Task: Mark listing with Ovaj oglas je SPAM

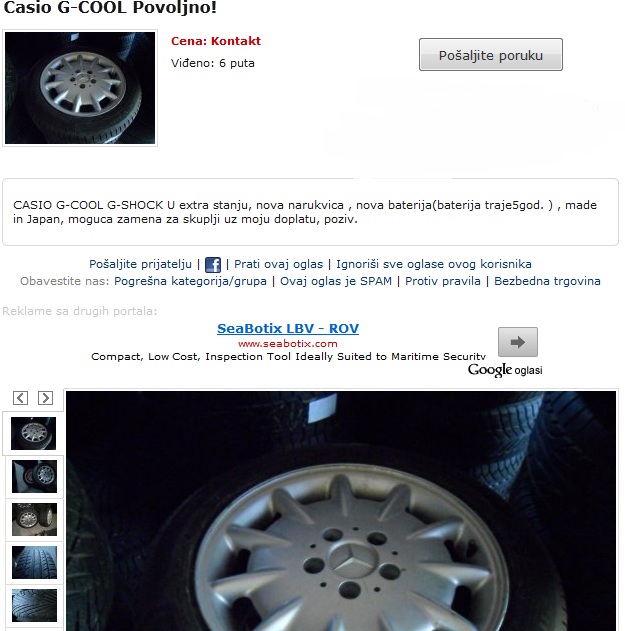Action: [336, 281]
